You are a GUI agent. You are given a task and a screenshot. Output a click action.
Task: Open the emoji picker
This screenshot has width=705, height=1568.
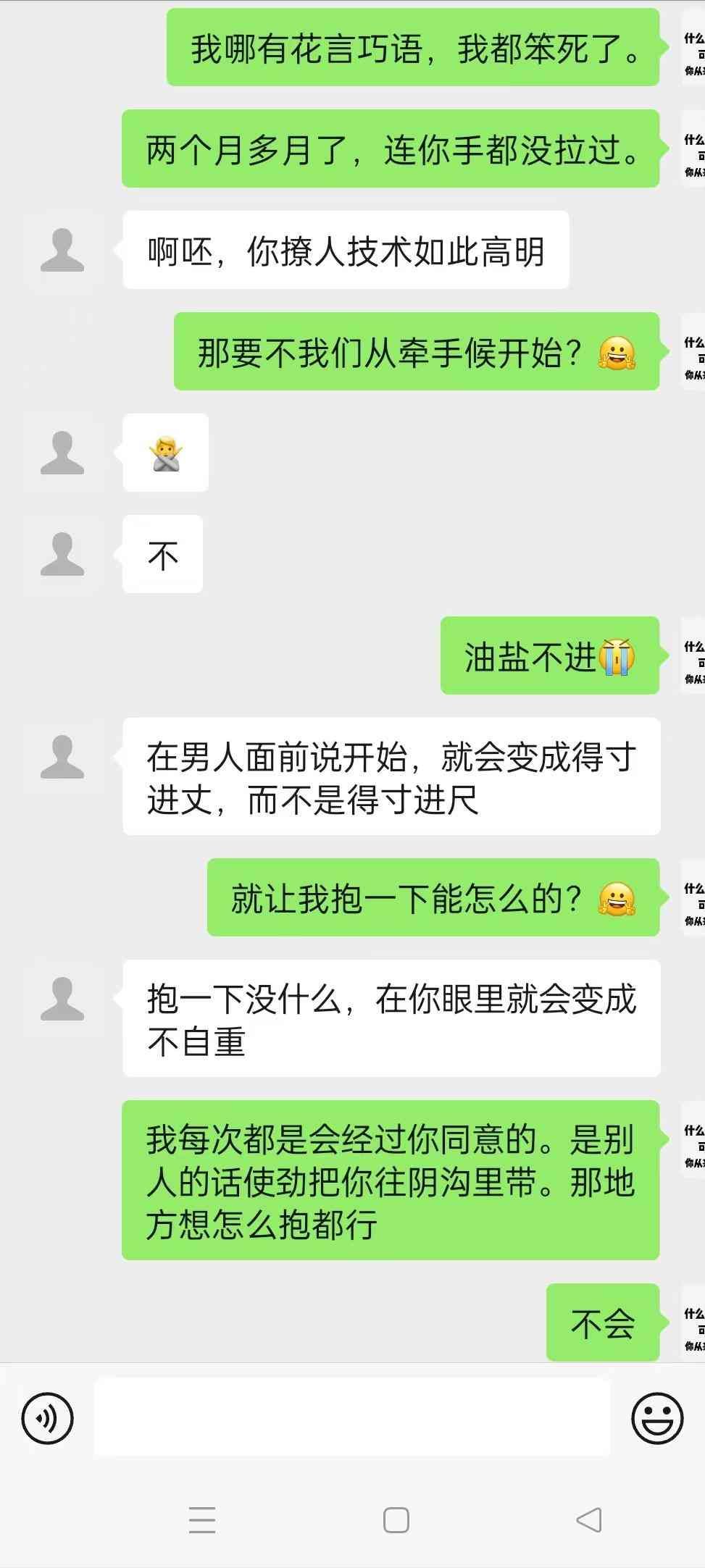click(657, 1417)
